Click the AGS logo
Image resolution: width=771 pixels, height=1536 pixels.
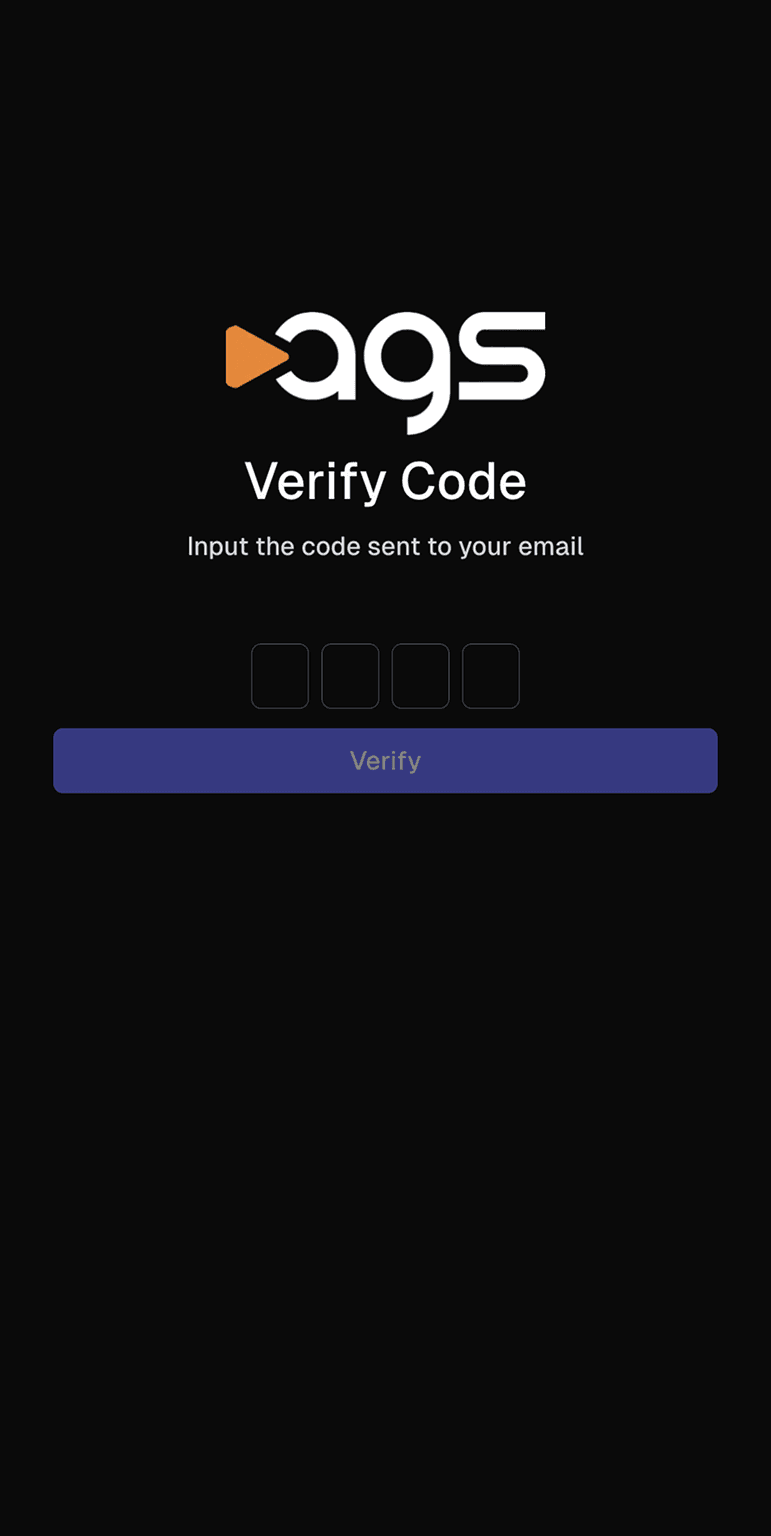[x=385, y=370]
